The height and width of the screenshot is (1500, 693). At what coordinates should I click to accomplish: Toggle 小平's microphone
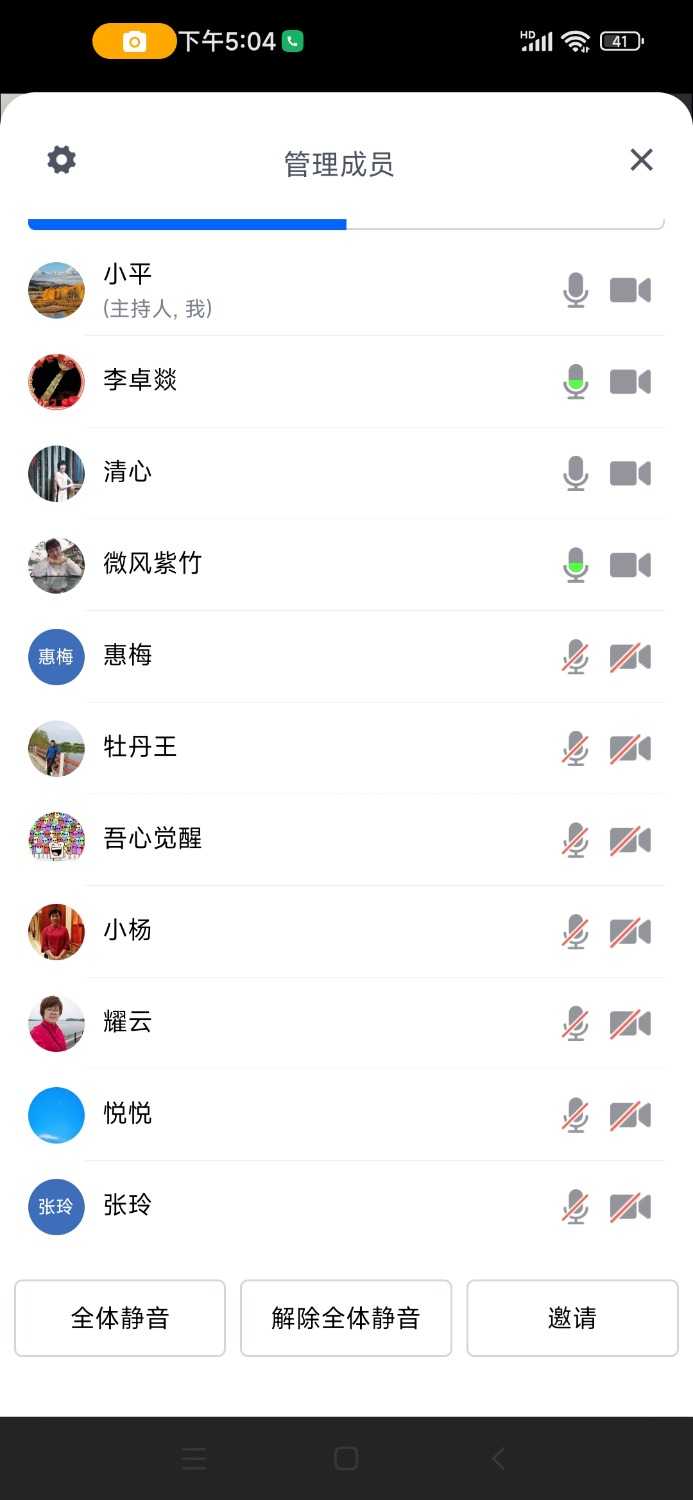coord(575,290)
